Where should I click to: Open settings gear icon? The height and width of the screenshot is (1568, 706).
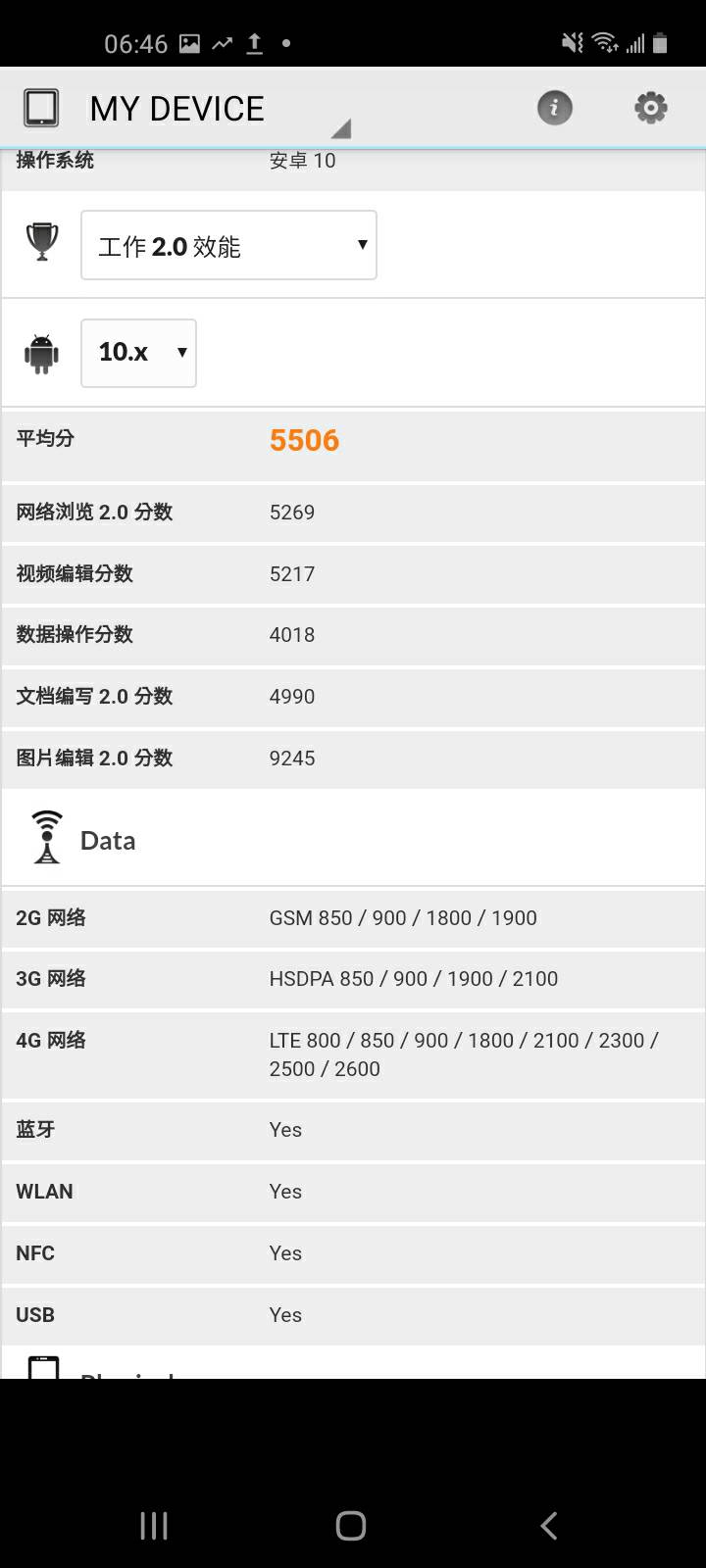click(650, 108)
